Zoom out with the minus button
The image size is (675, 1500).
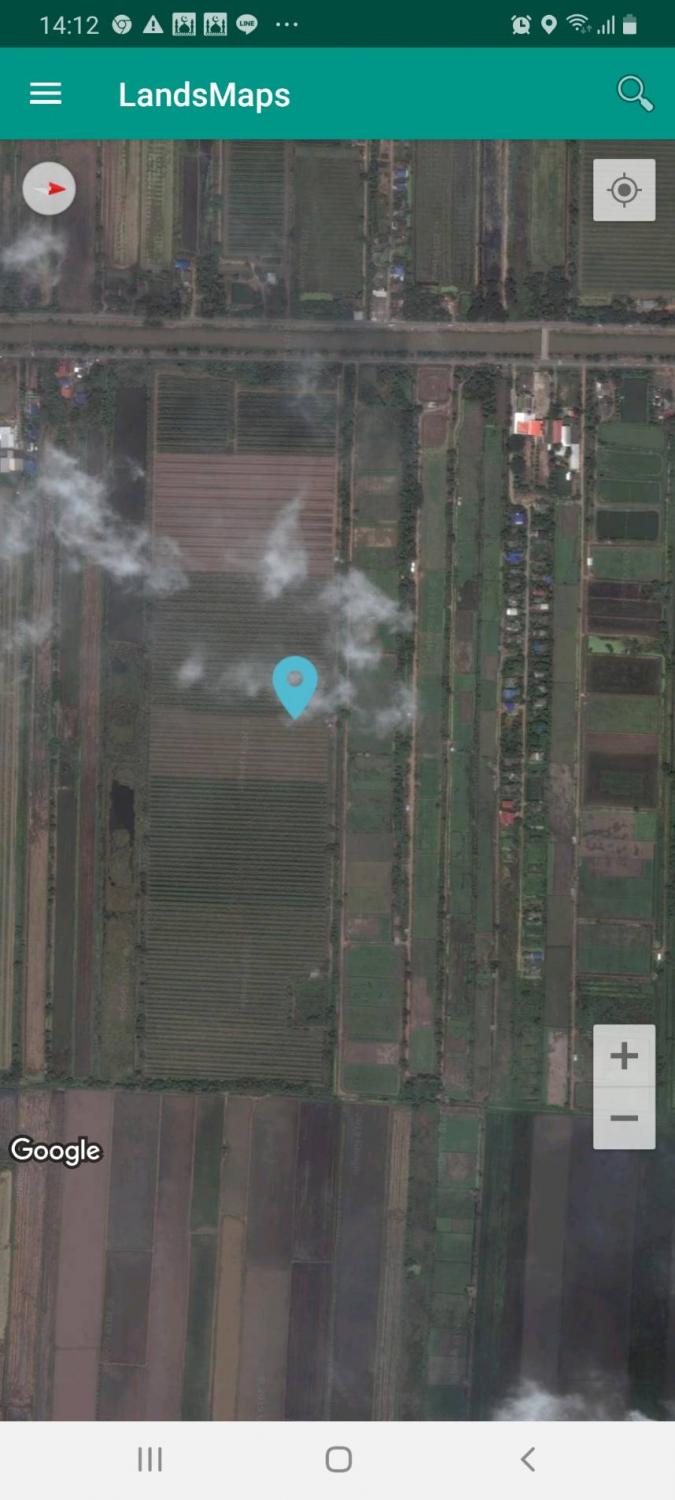tap(624, 1118)
